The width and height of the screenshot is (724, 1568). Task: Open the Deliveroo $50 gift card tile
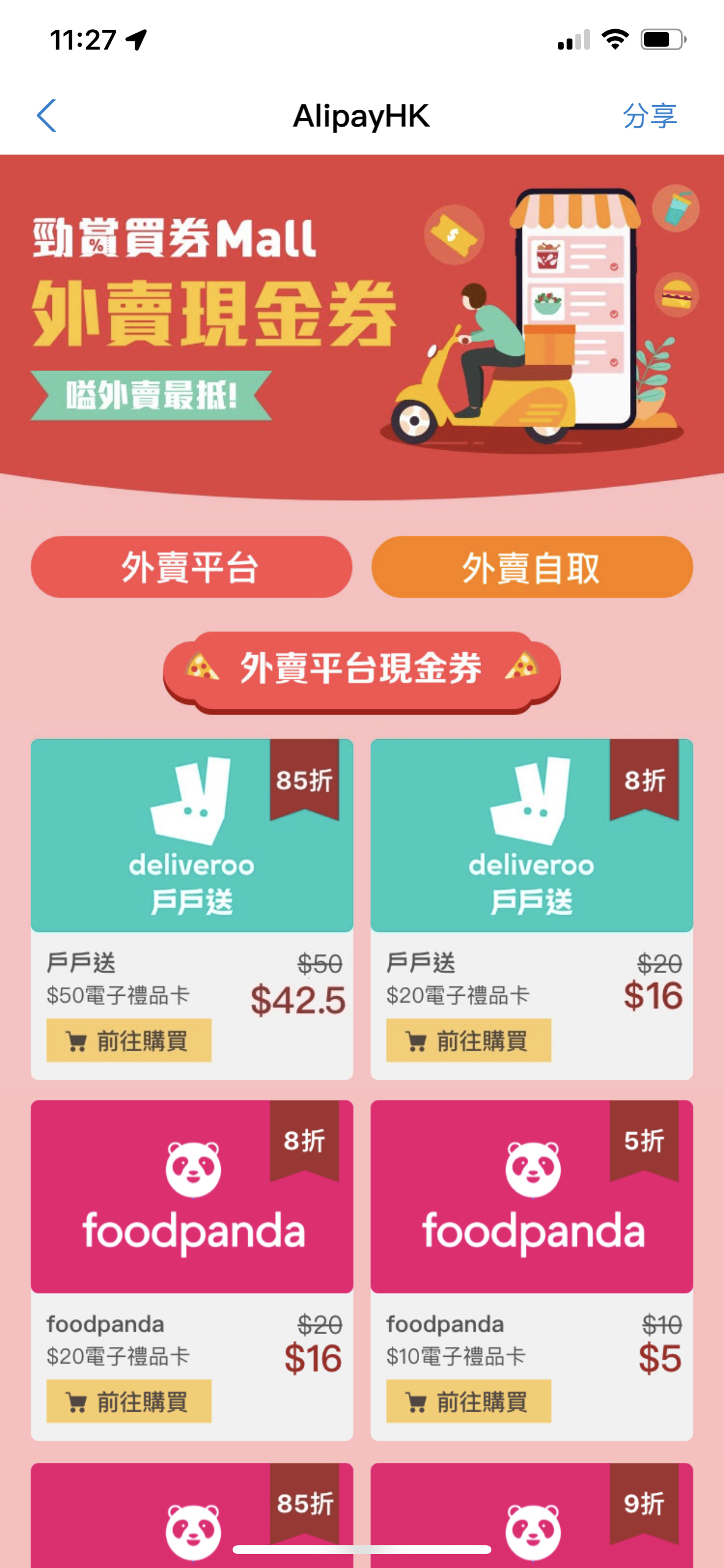point(192,836)
